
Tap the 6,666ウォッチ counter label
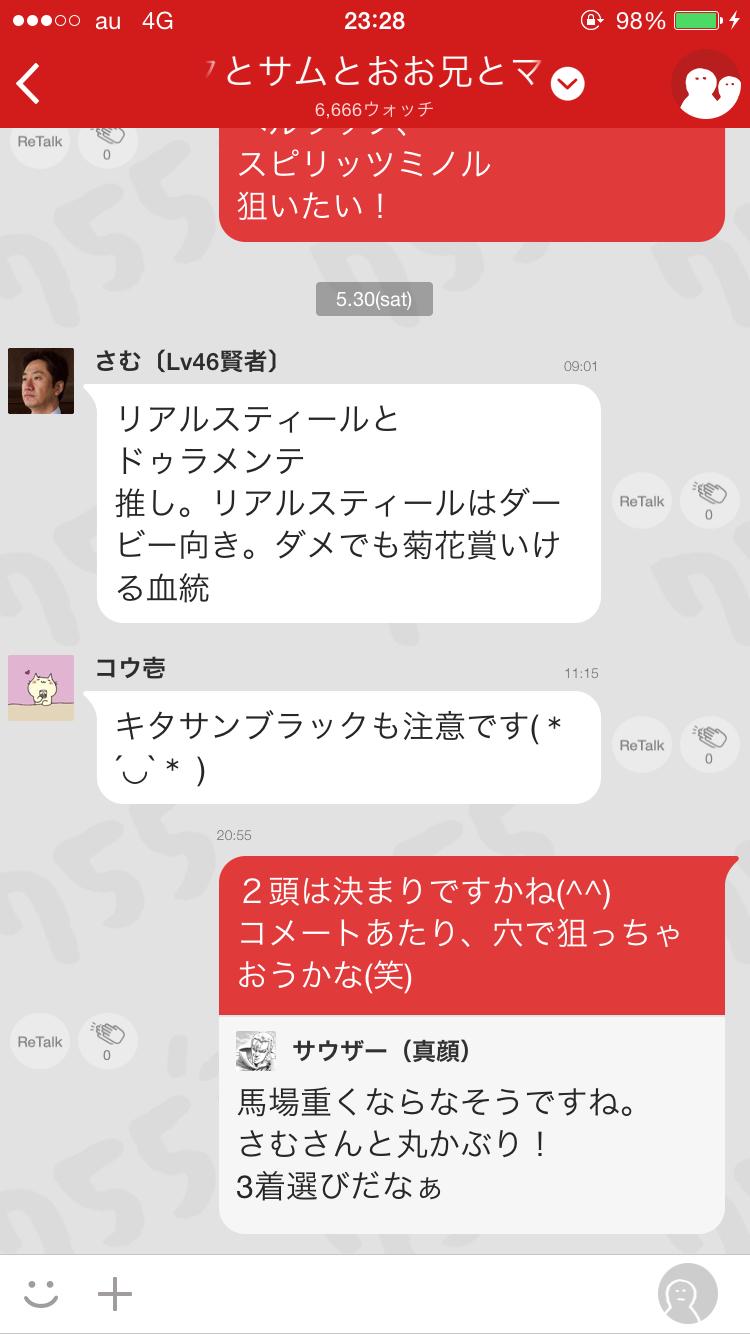tap(374, 110)
